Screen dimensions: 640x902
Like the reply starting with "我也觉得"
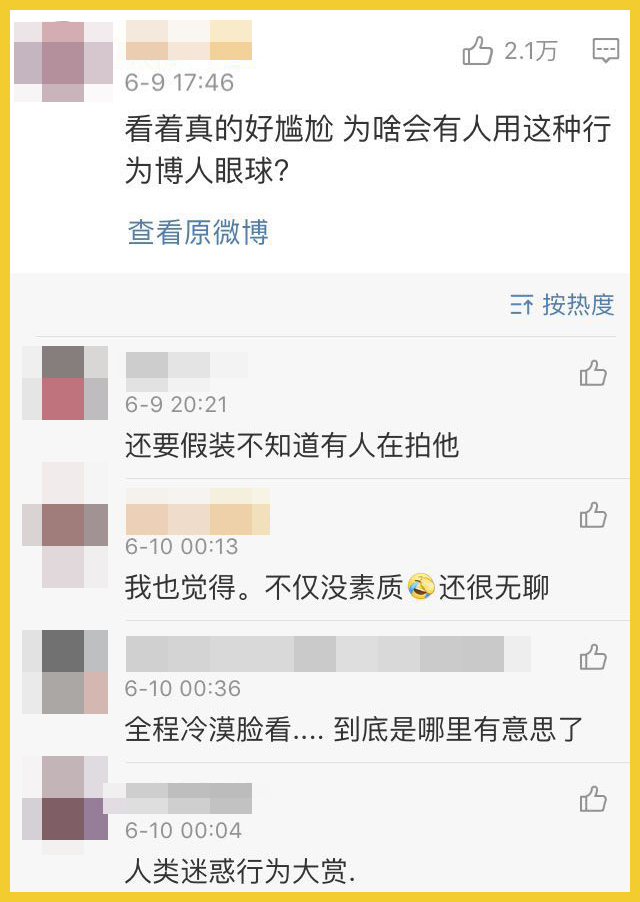593,516
